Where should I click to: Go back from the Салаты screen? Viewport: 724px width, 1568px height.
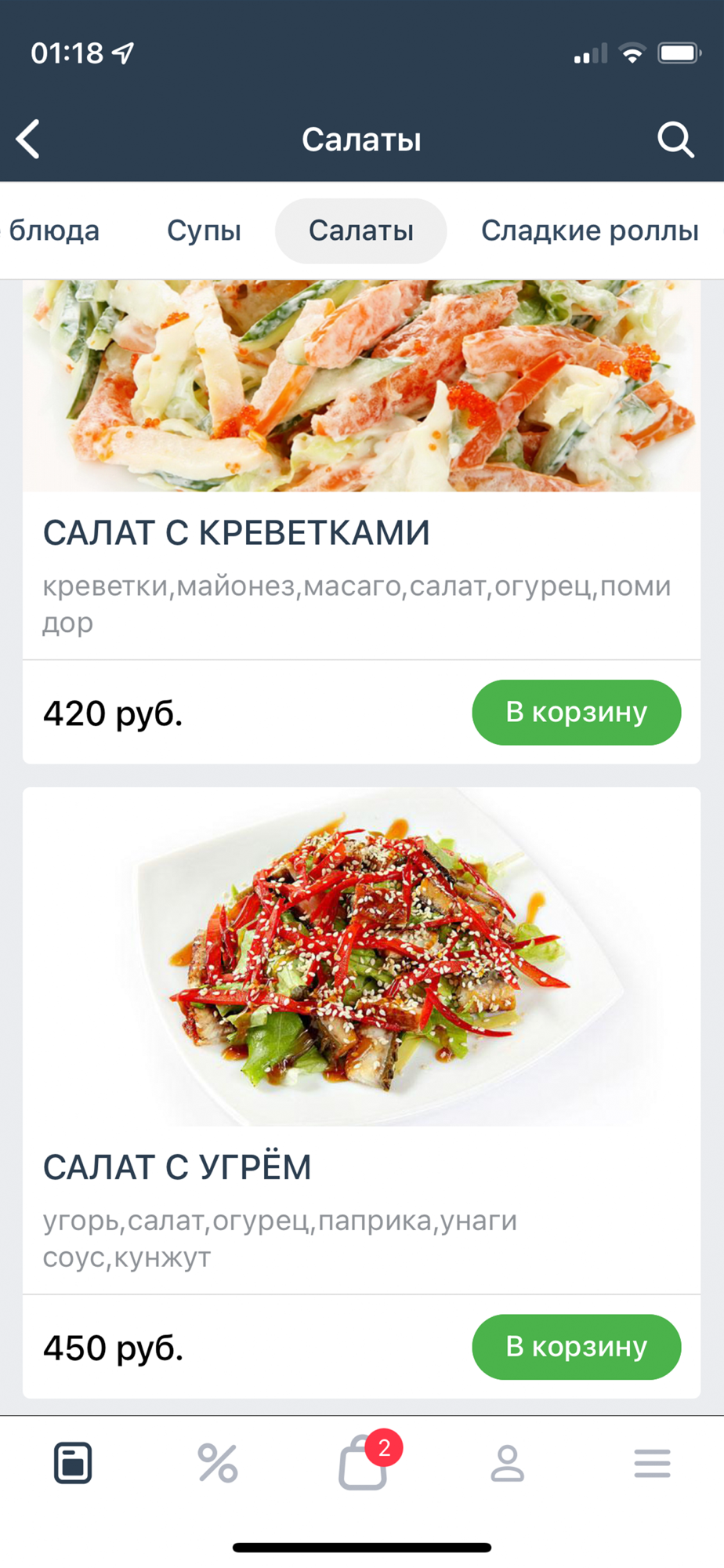[x=29, y=140]
